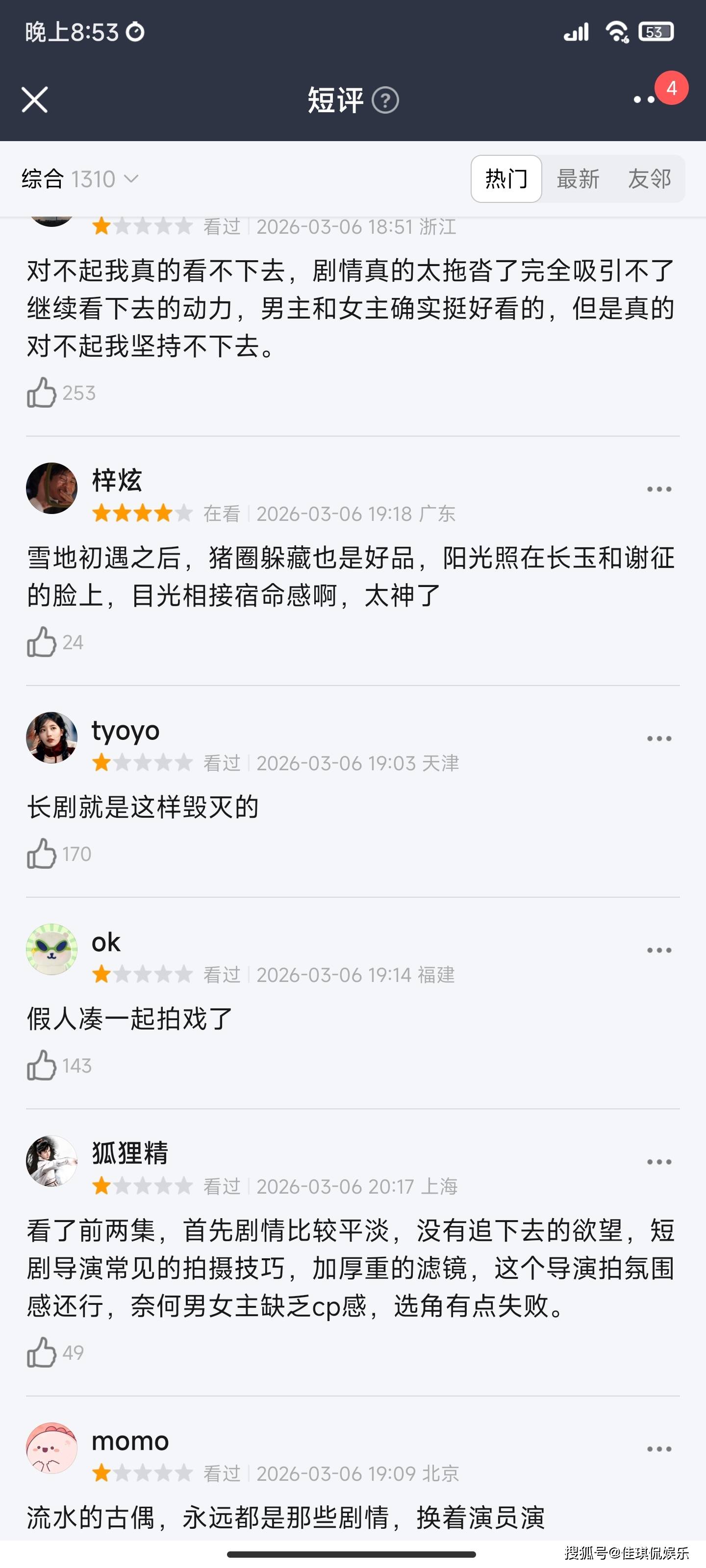This screenshot has height=1568, width=706.
Task: Open 梓炫's profile avatar
Action: [x=52, y=488]
